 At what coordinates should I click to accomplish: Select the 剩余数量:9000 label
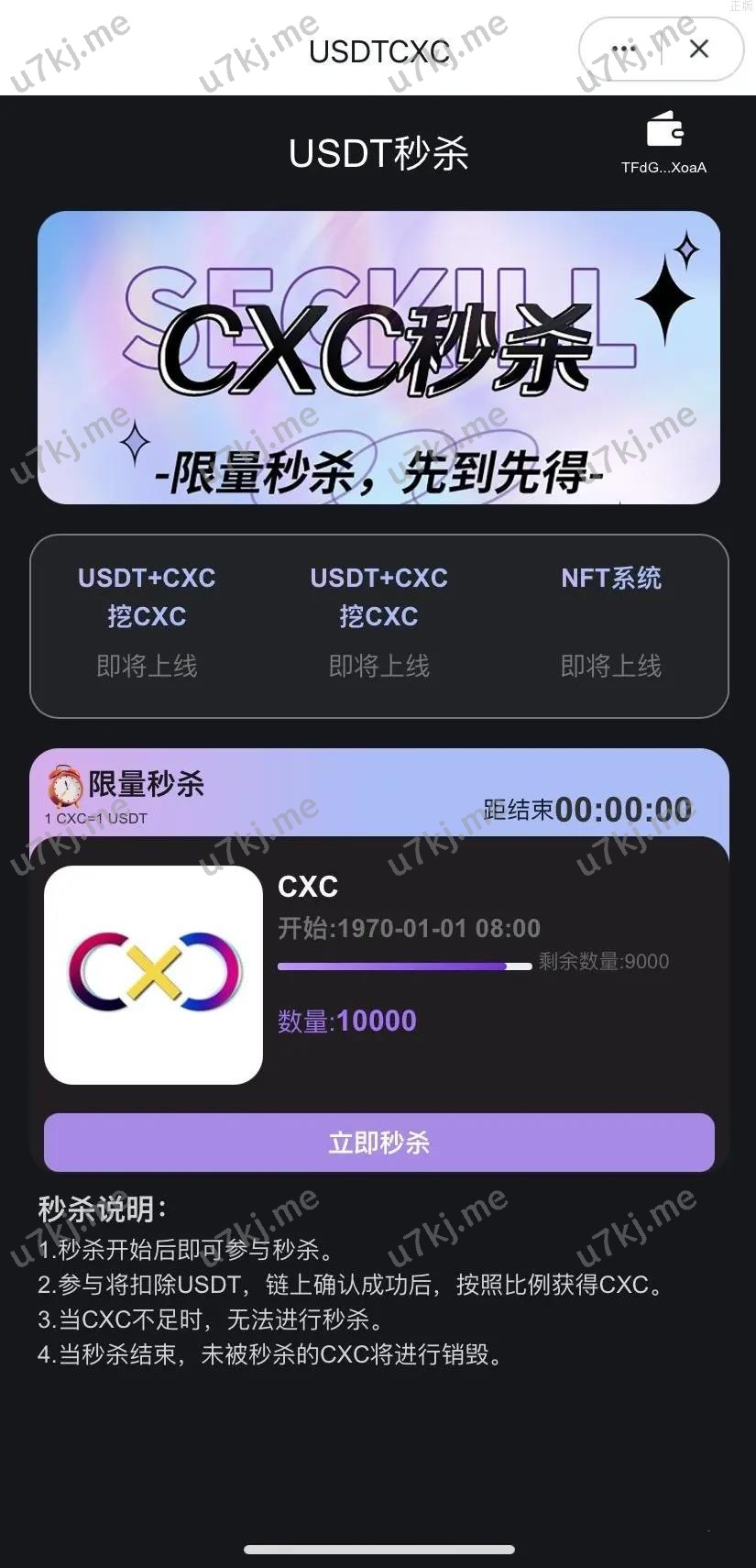coord(601,961)
